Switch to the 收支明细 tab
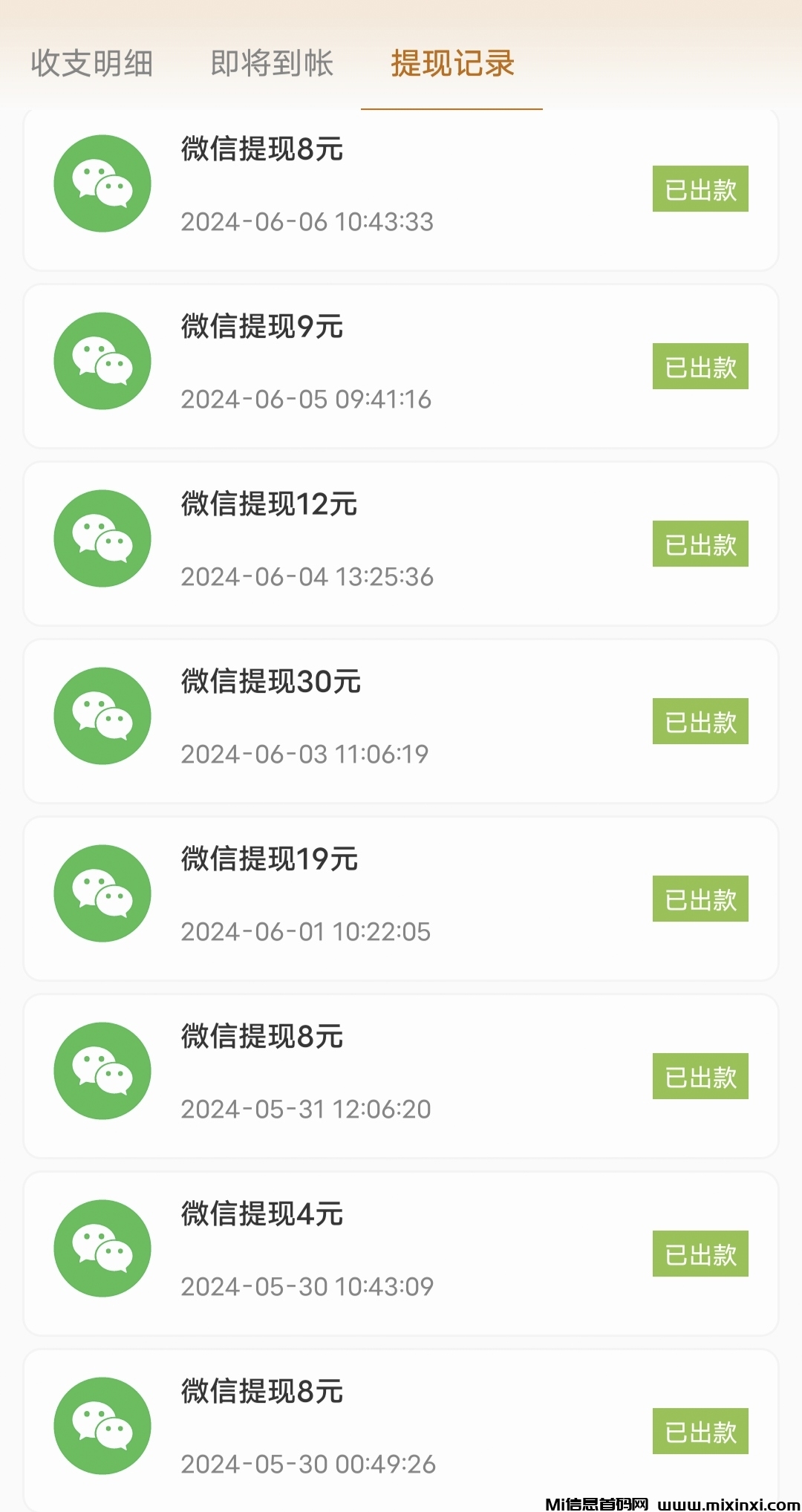The width and height of the screenshot is (802, 1512). (x=92, y=64)
